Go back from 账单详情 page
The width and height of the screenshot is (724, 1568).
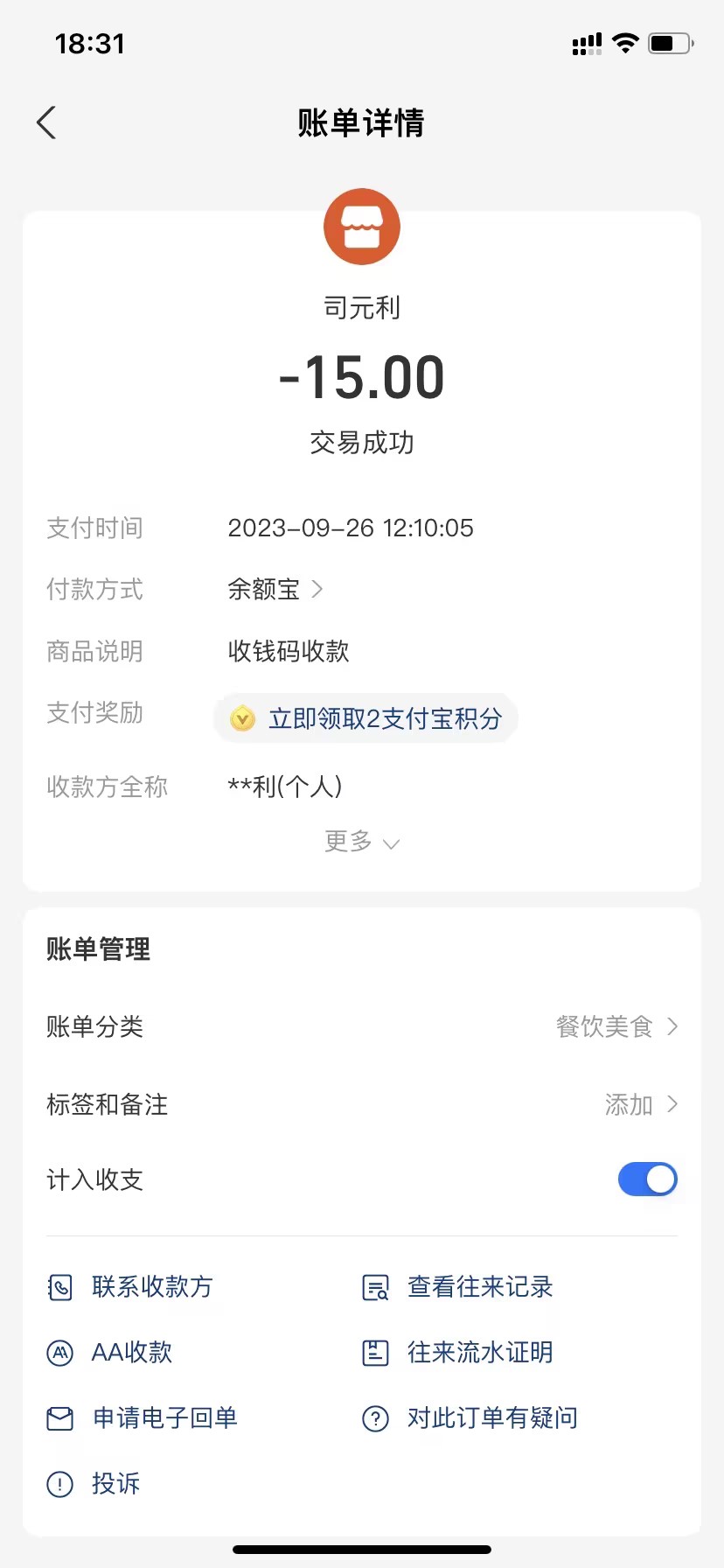(47, 123)
